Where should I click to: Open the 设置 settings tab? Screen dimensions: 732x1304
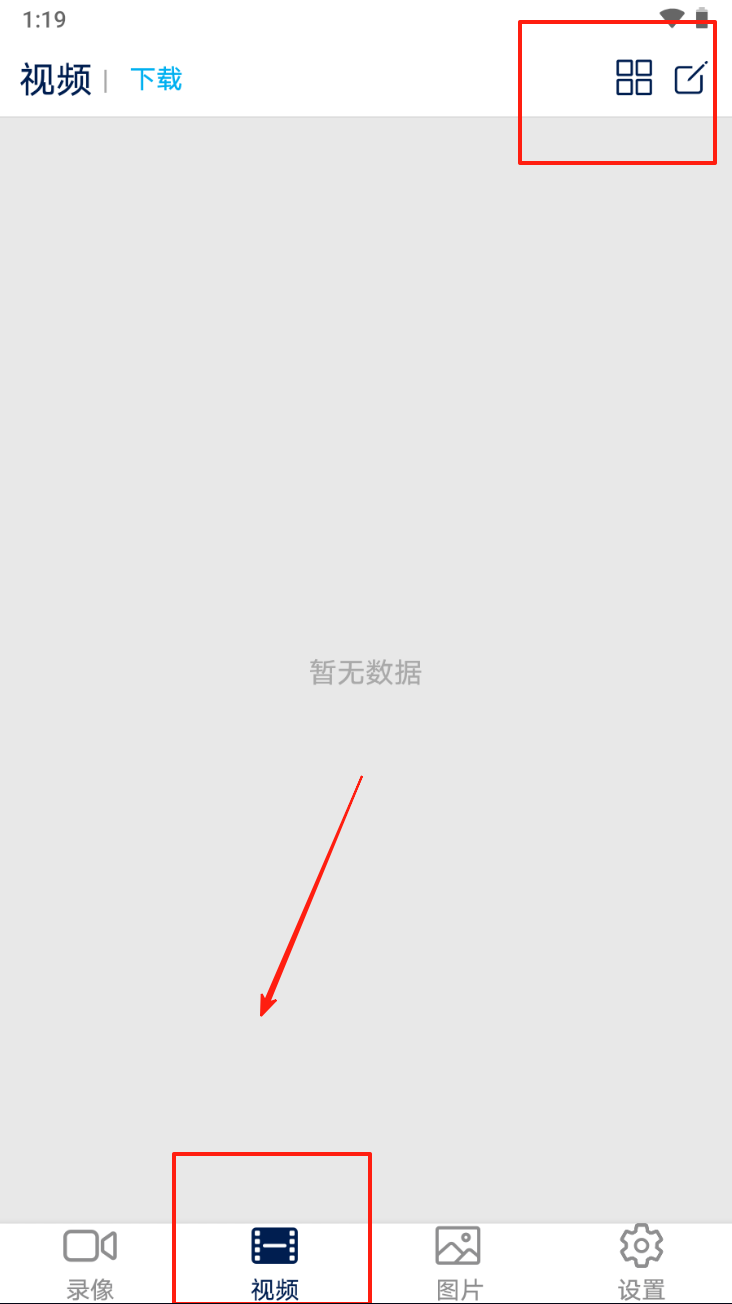[x=641, y=1263]
